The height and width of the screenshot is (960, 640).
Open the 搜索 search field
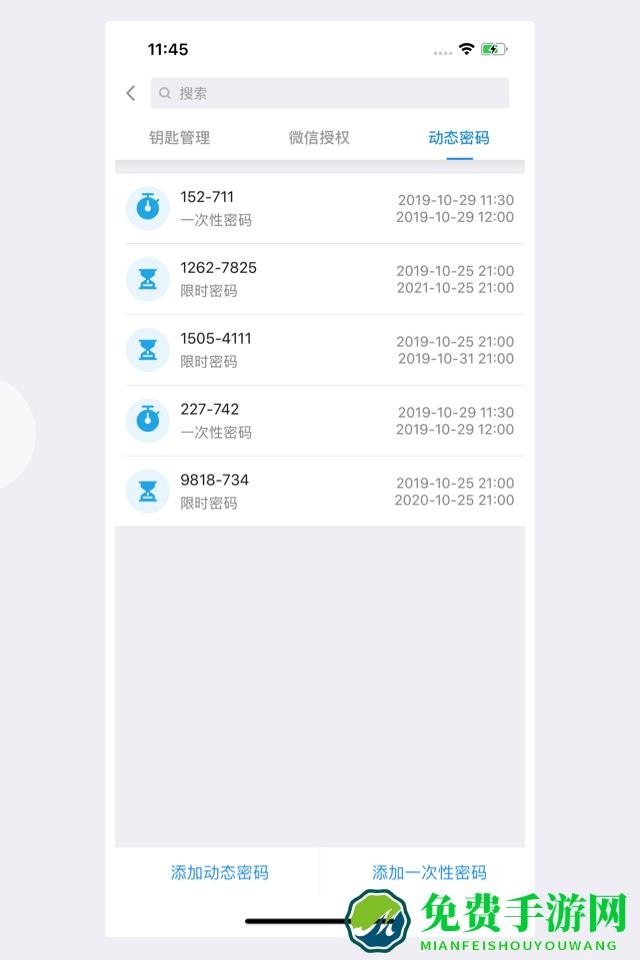tap(330, 93)
